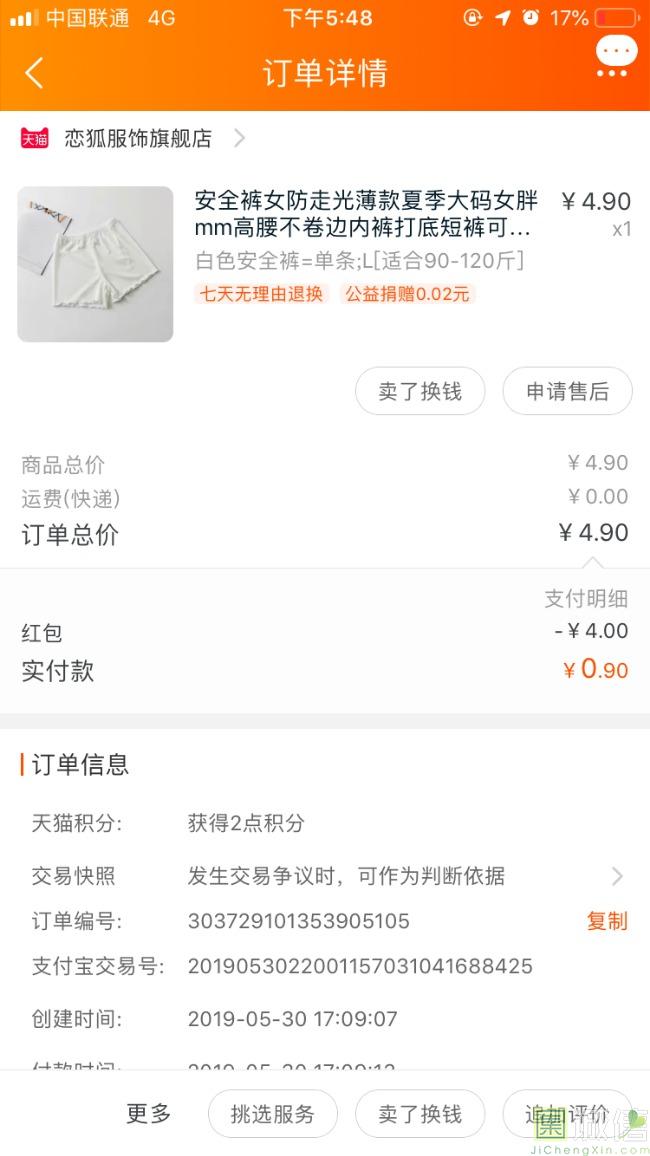Open the message bubble menu
650x1156 pixels.
coord(615,57)
